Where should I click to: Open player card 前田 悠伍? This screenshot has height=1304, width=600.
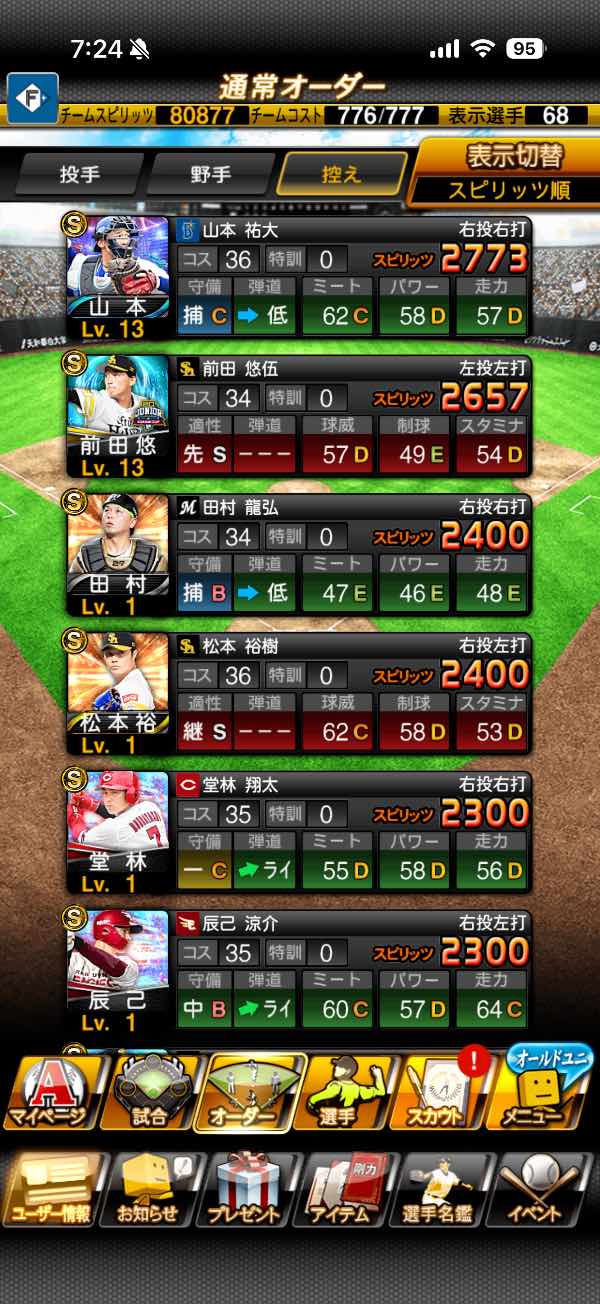(298, 414)
